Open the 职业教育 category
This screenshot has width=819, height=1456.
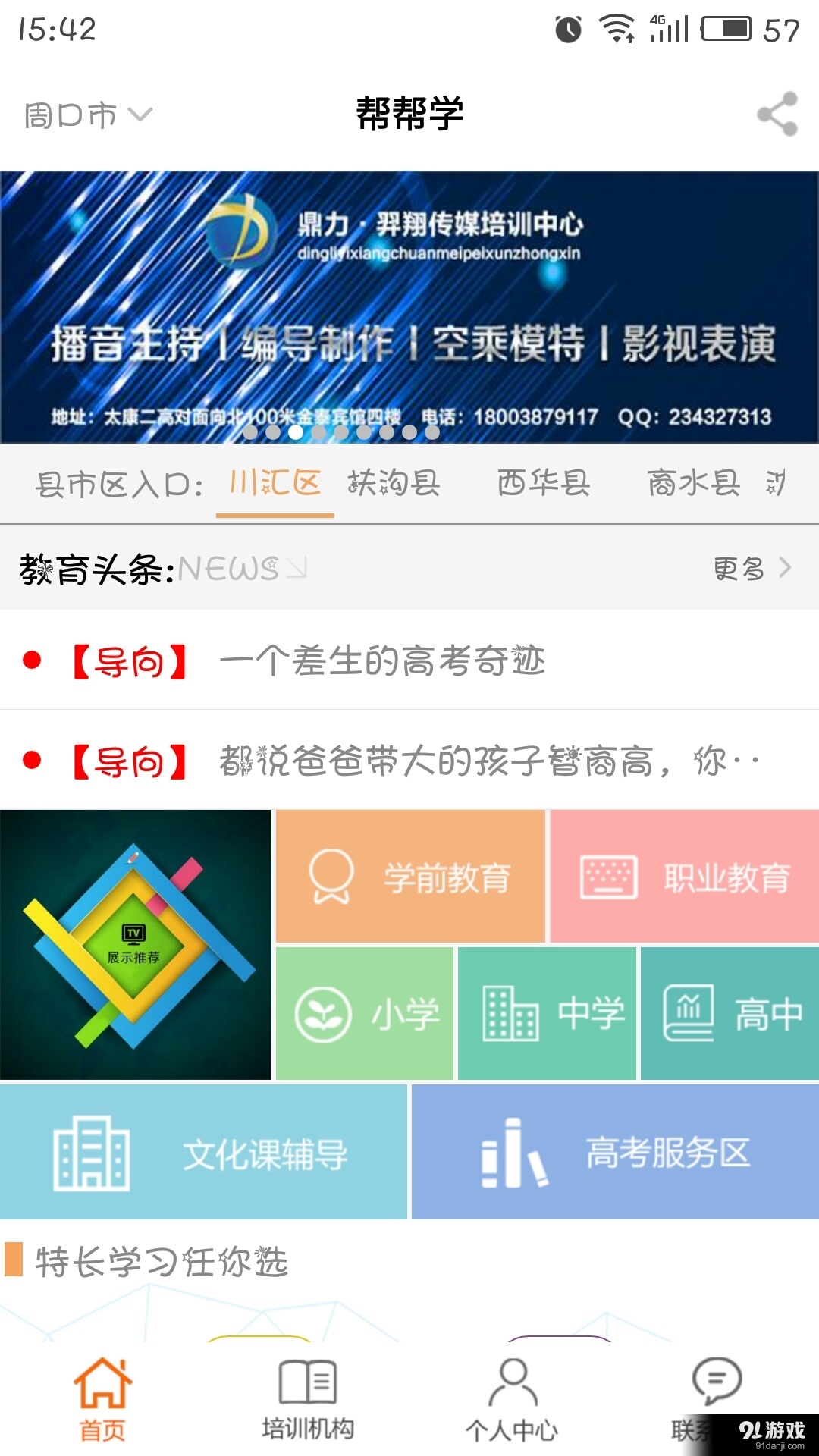(x=685, y=877)
